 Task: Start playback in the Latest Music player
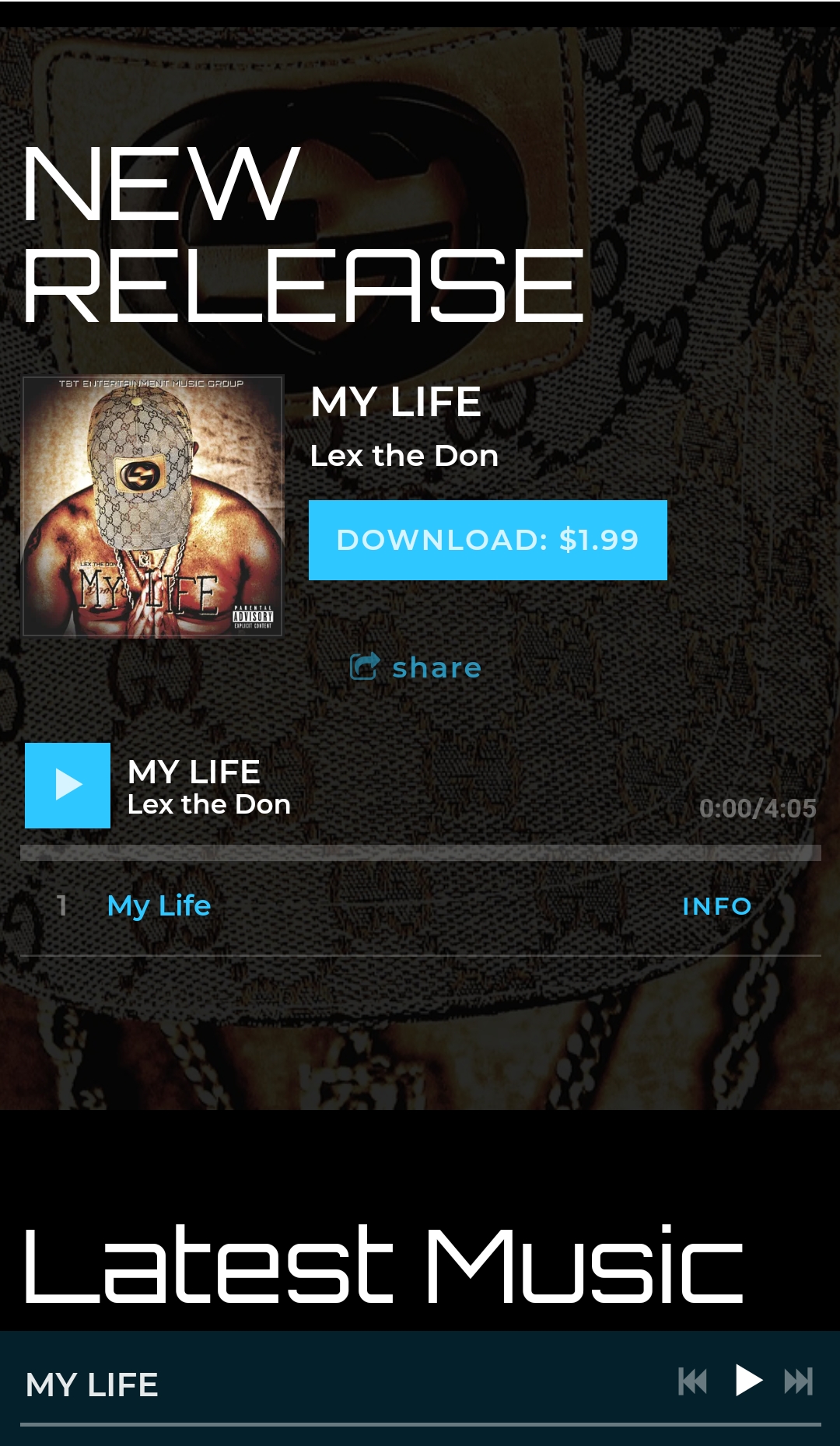point(748,1381)
